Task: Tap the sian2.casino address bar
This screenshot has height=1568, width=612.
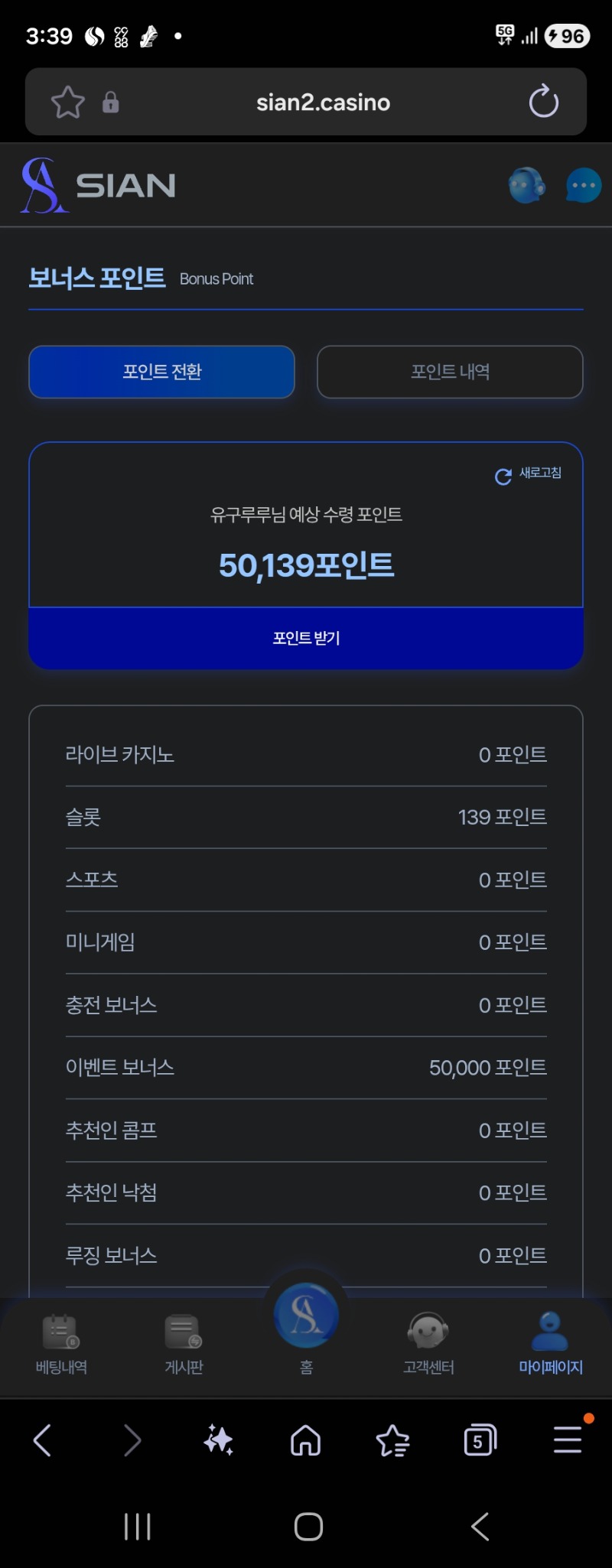Action: 323,102
